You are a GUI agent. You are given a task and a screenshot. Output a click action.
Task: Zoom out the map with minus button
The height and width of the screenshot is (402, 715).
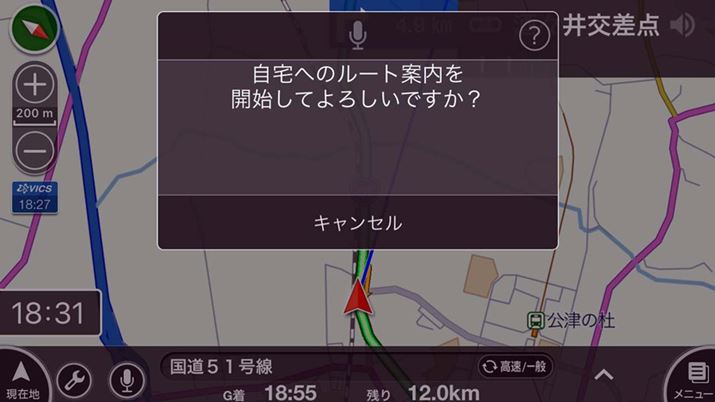pyautogui.click(x=35, y=150)
